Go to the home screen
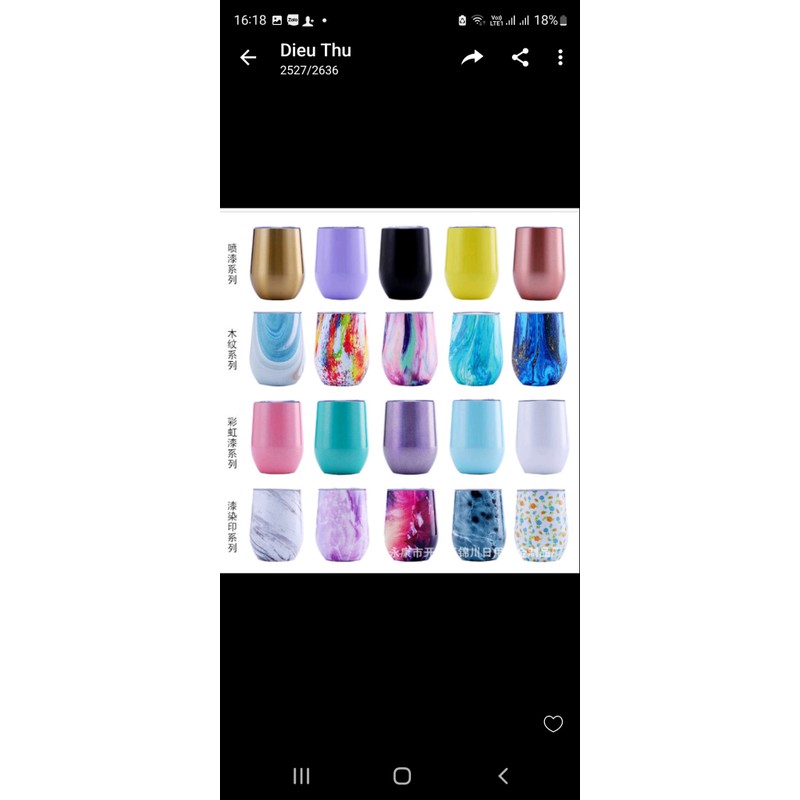 pyautogui.click(x=402, y=776)
